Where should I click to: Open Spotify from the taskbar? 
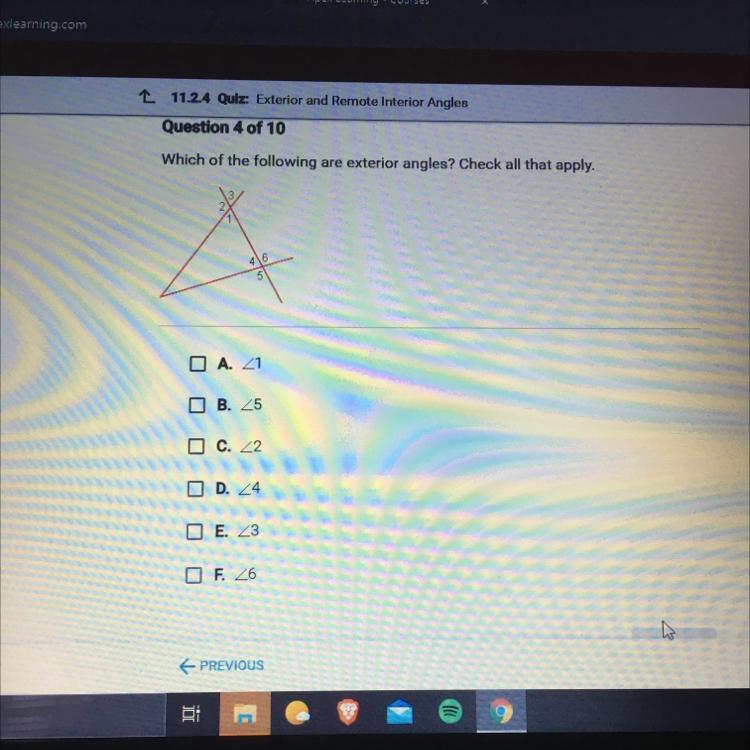point(450,712)
